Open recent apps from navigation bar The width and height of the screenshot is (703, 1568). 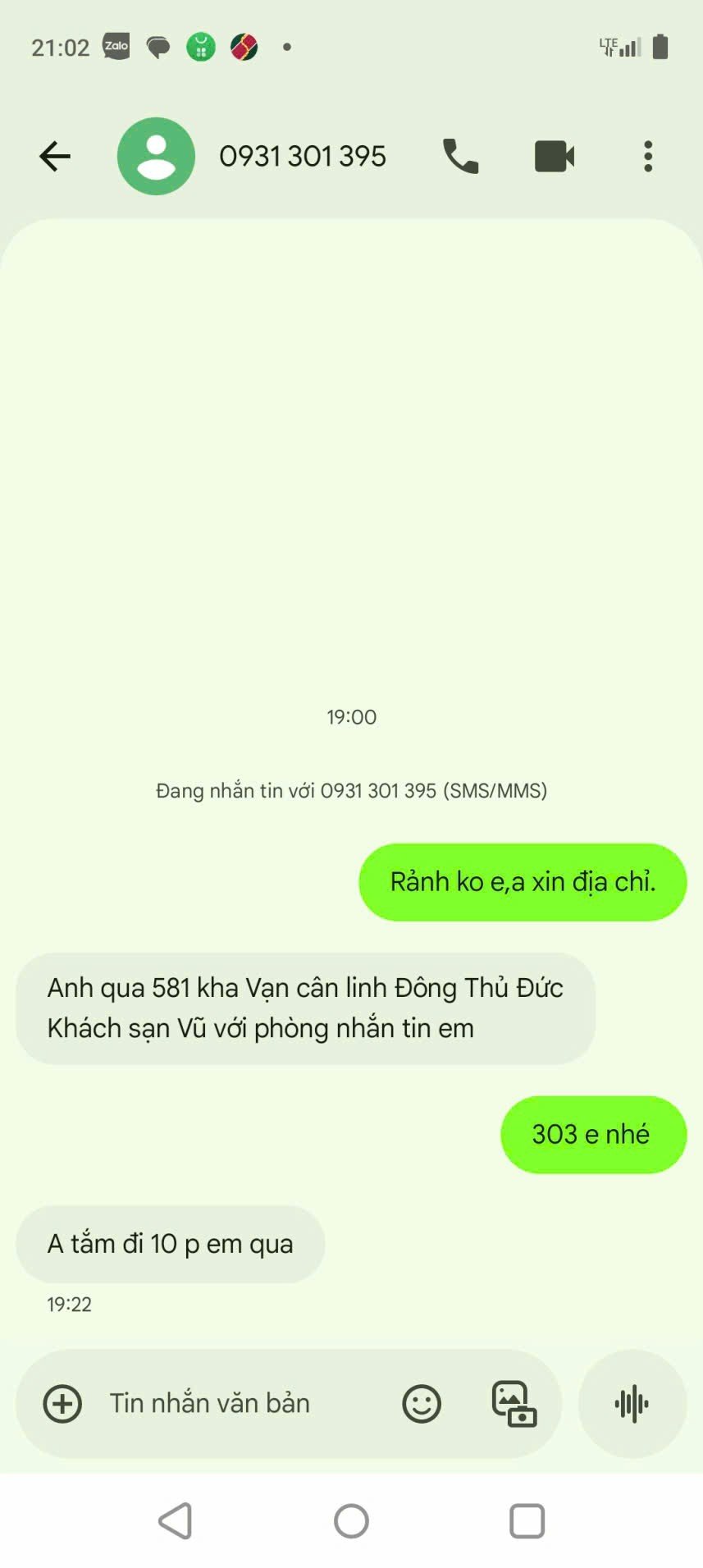click(x=527, y=1520)
